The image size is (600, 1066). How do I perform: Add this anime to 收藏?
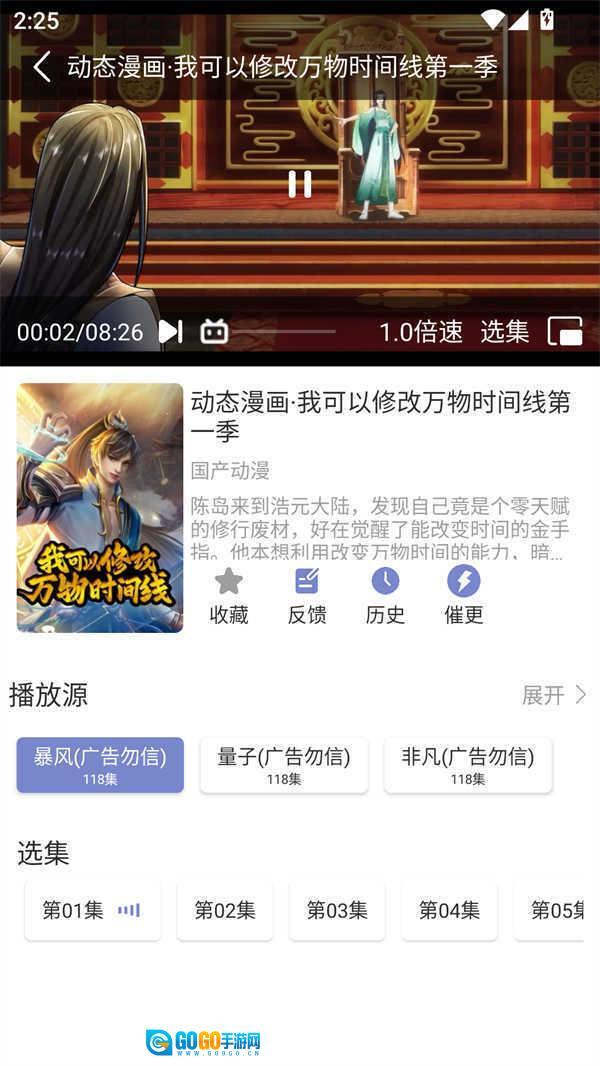[x=229, y=595]
